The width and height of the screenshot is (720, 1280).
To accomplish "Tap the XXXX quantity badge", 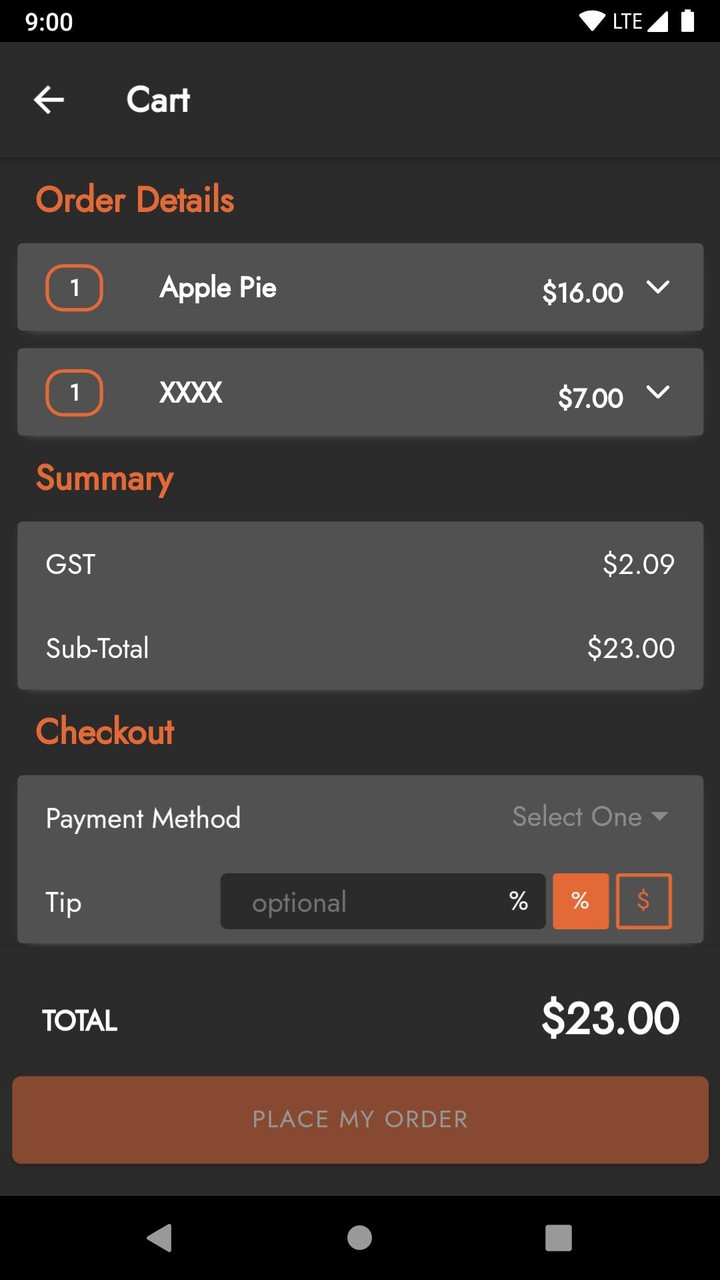I will (74, 392).
